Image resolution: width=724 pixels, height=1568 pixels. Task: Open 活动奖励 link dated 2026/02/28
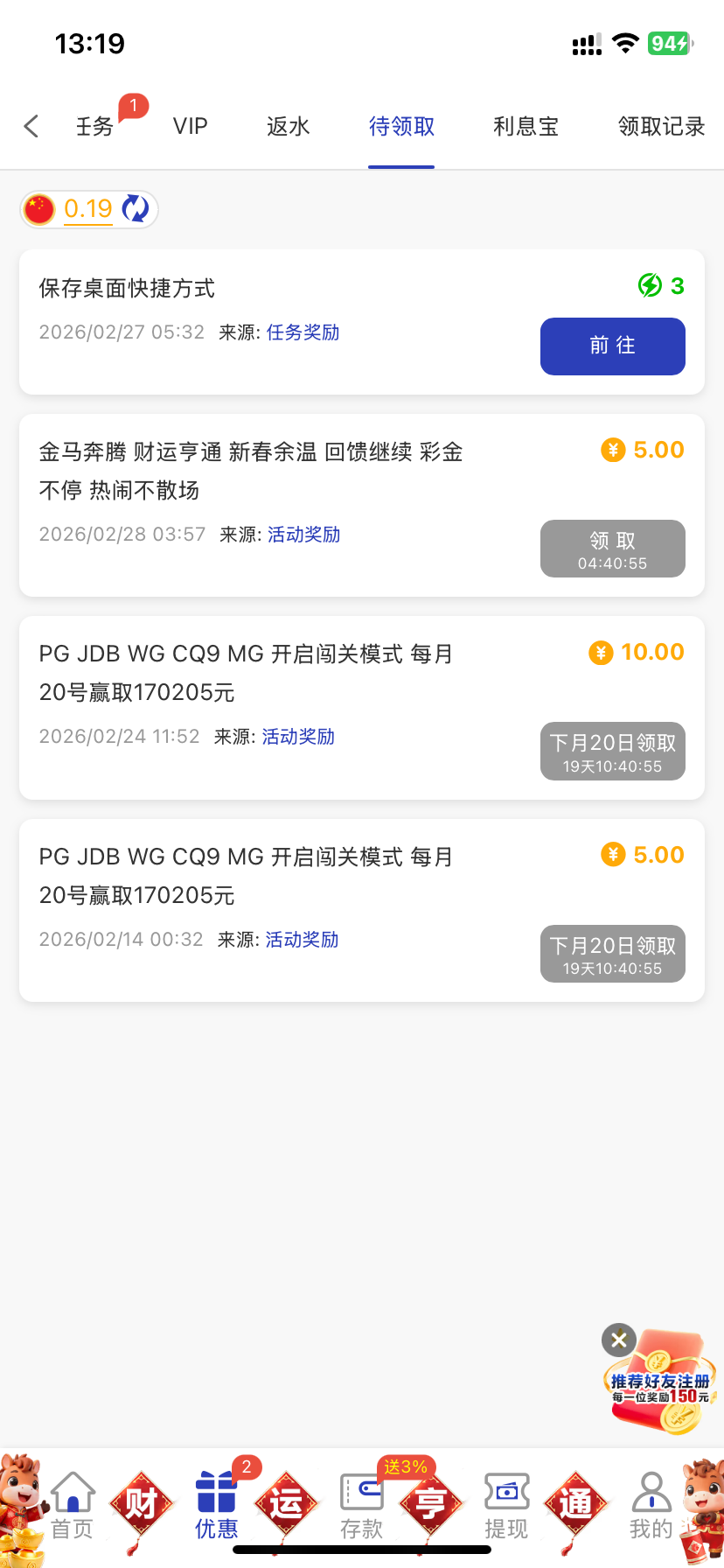tap(303, 535)
